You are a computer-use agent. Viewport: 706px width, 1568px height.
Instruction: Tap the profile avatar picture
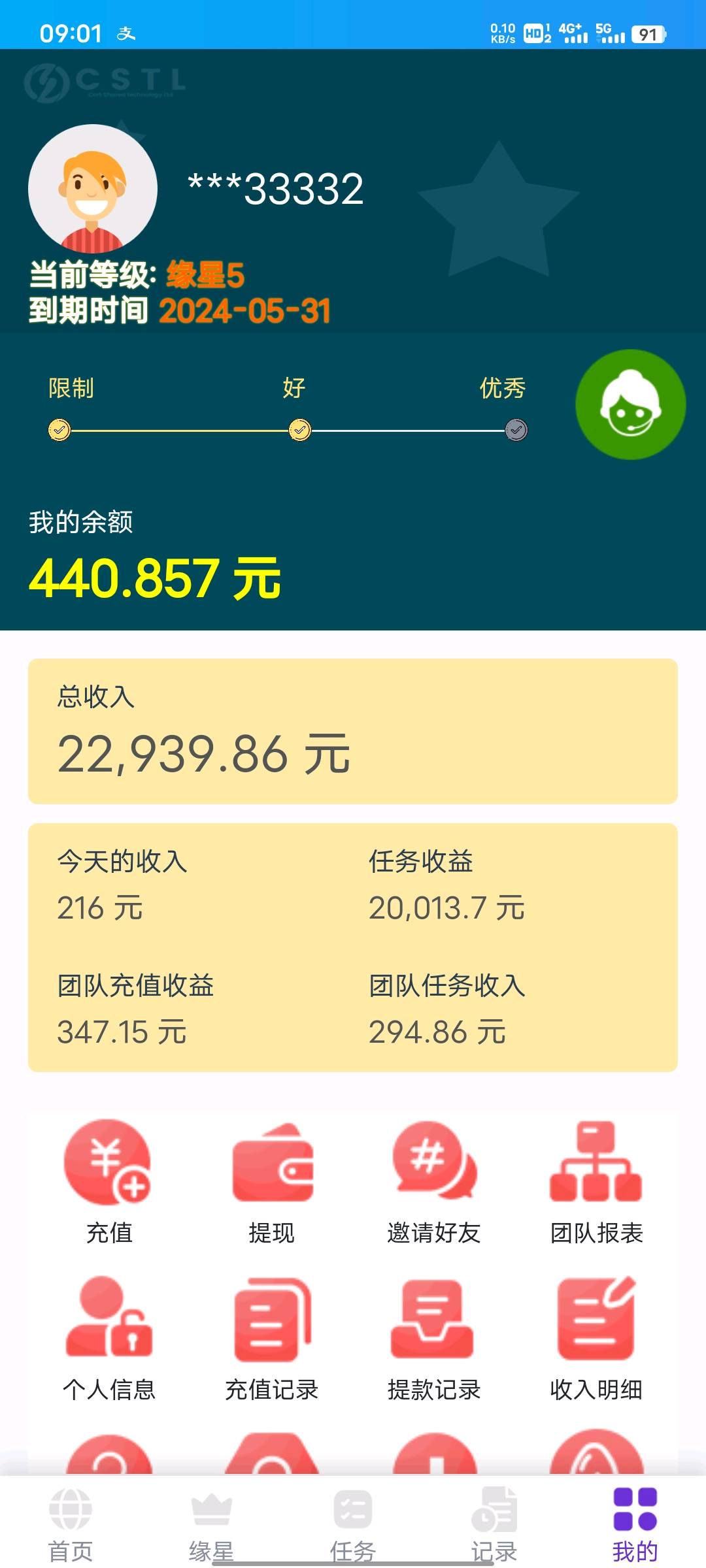pyautogui.click(x=93, y=189)
